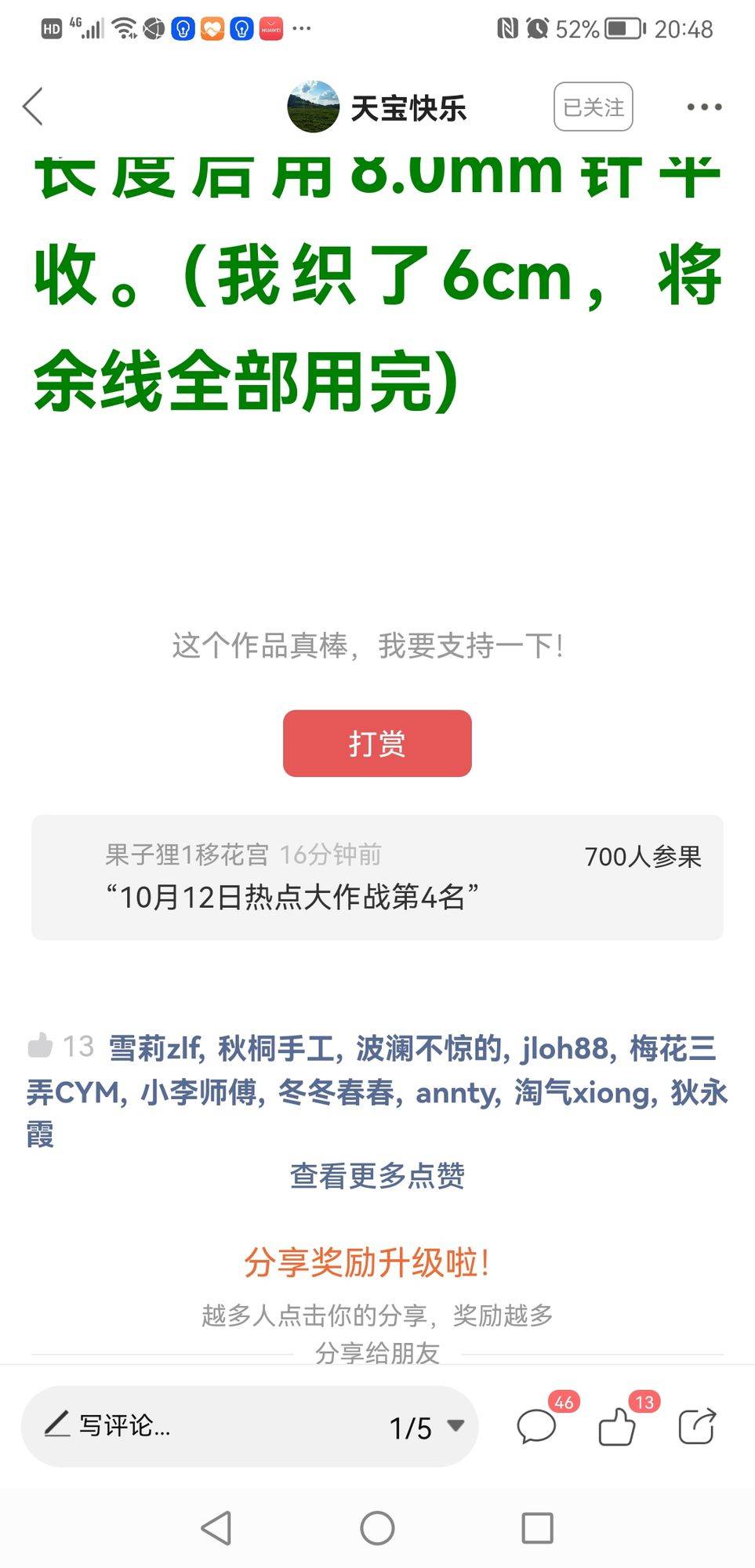Go back using the top-left arrow
The image size is (755, 1568).
33,107
